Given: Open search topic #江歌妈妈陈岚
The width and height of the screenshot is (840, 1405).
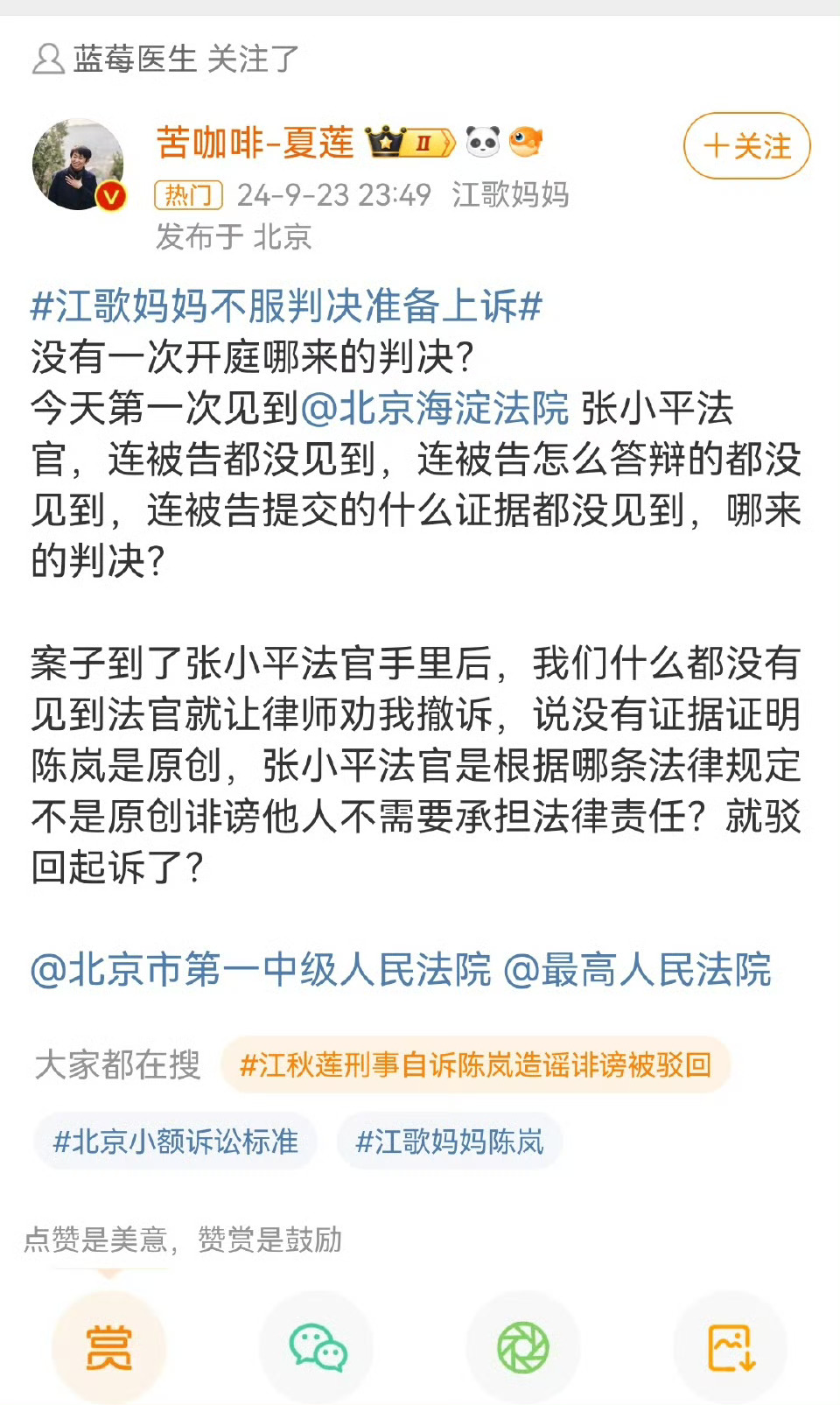Looking at the screenshot, I should point(449,1141).
